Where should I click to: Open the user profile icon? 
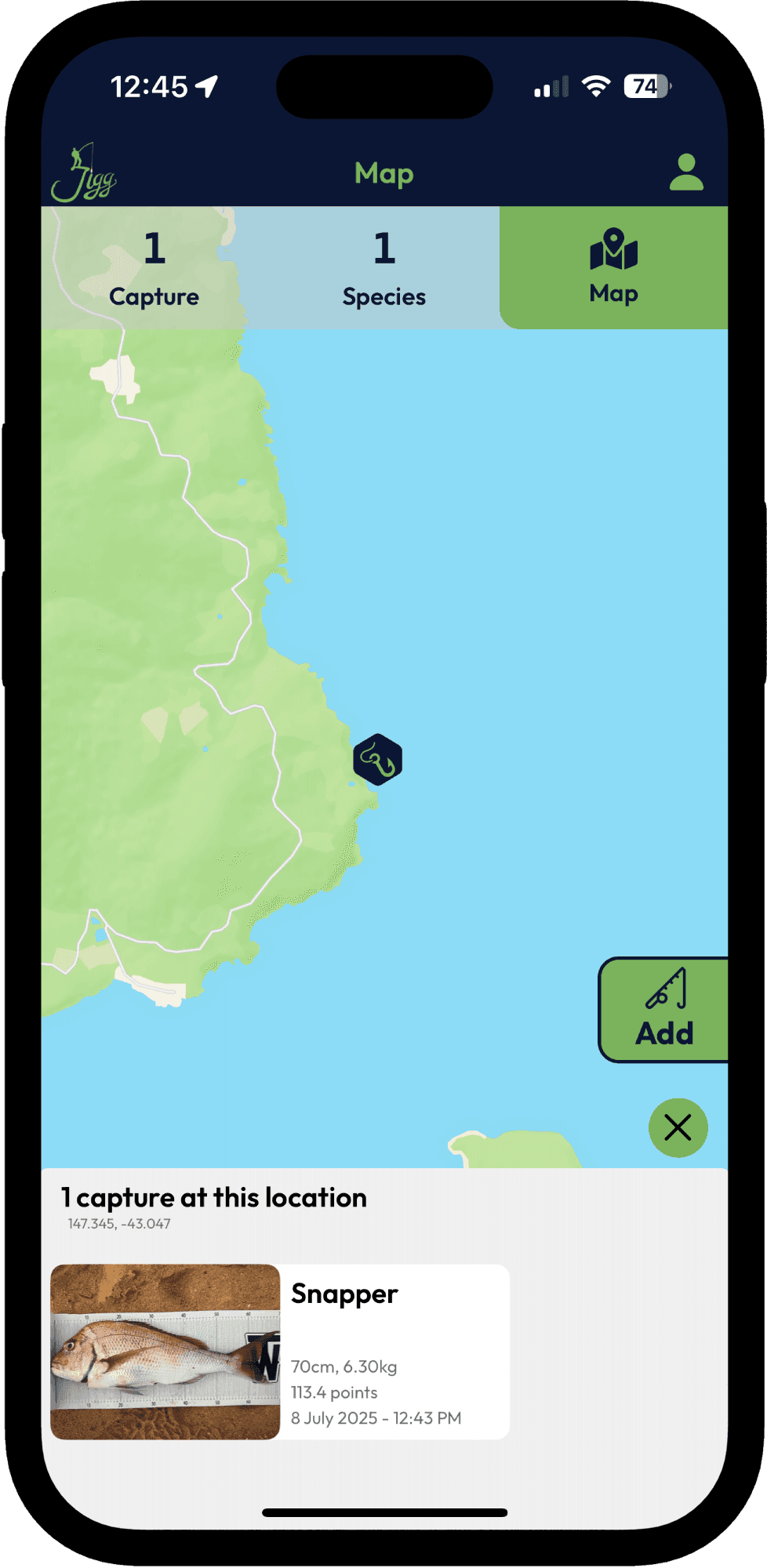[686, 172]
